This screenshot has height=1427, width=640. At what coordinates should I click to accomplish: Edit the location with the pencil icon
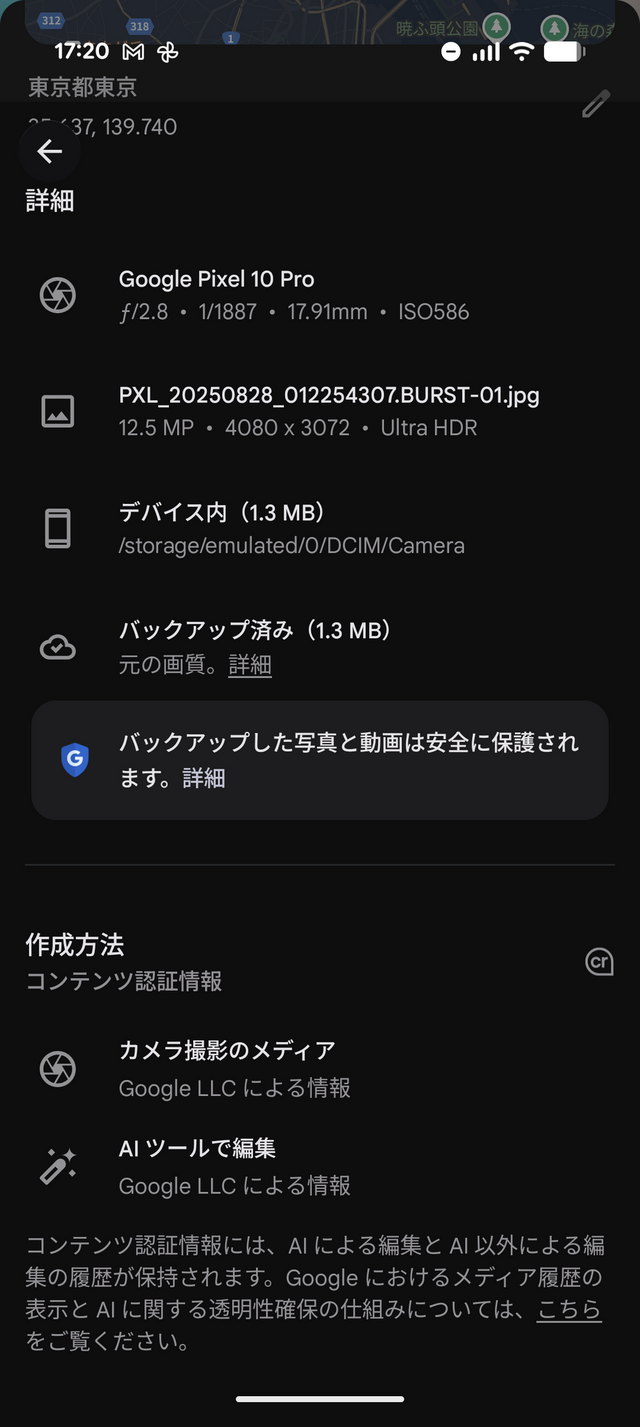[596, 103]
